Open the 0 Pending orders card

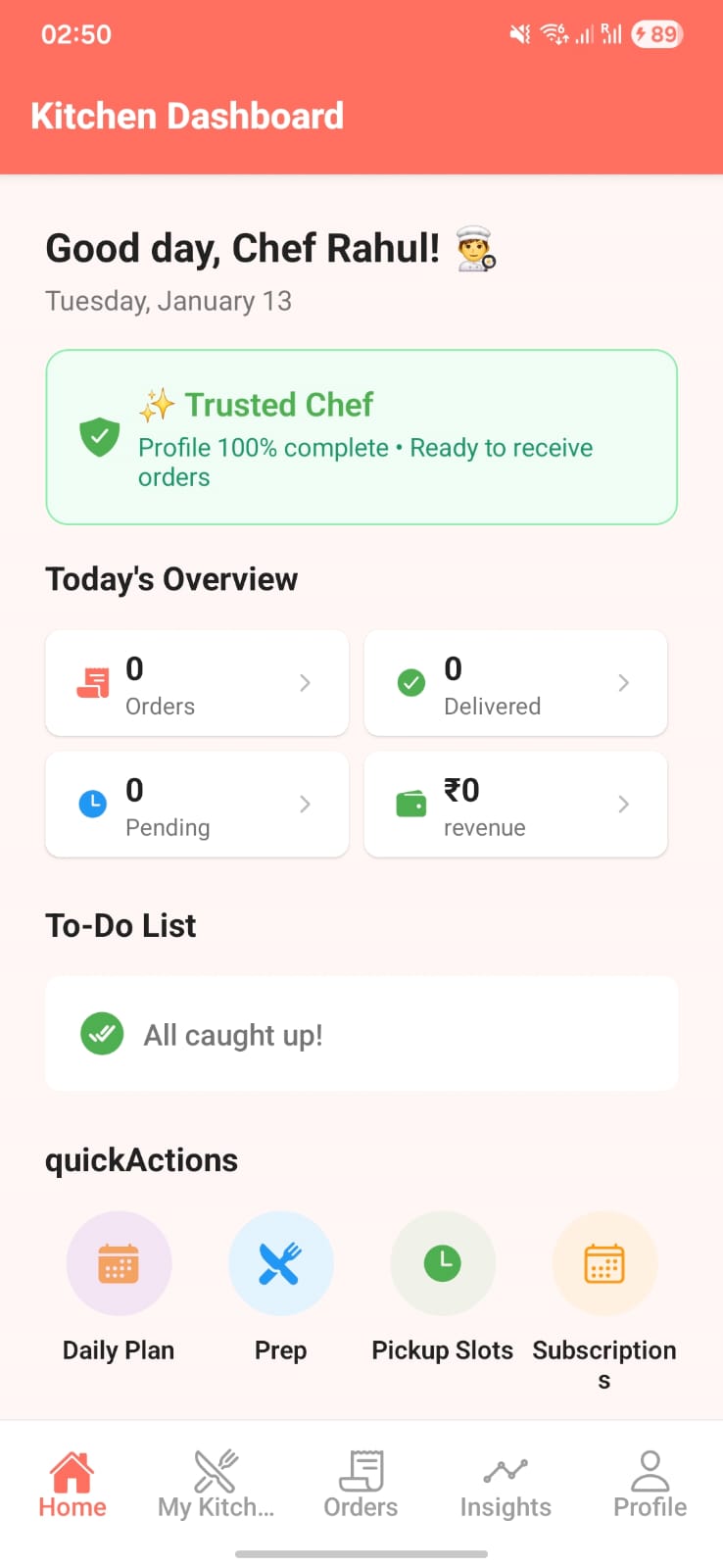[x=196, y=804]
